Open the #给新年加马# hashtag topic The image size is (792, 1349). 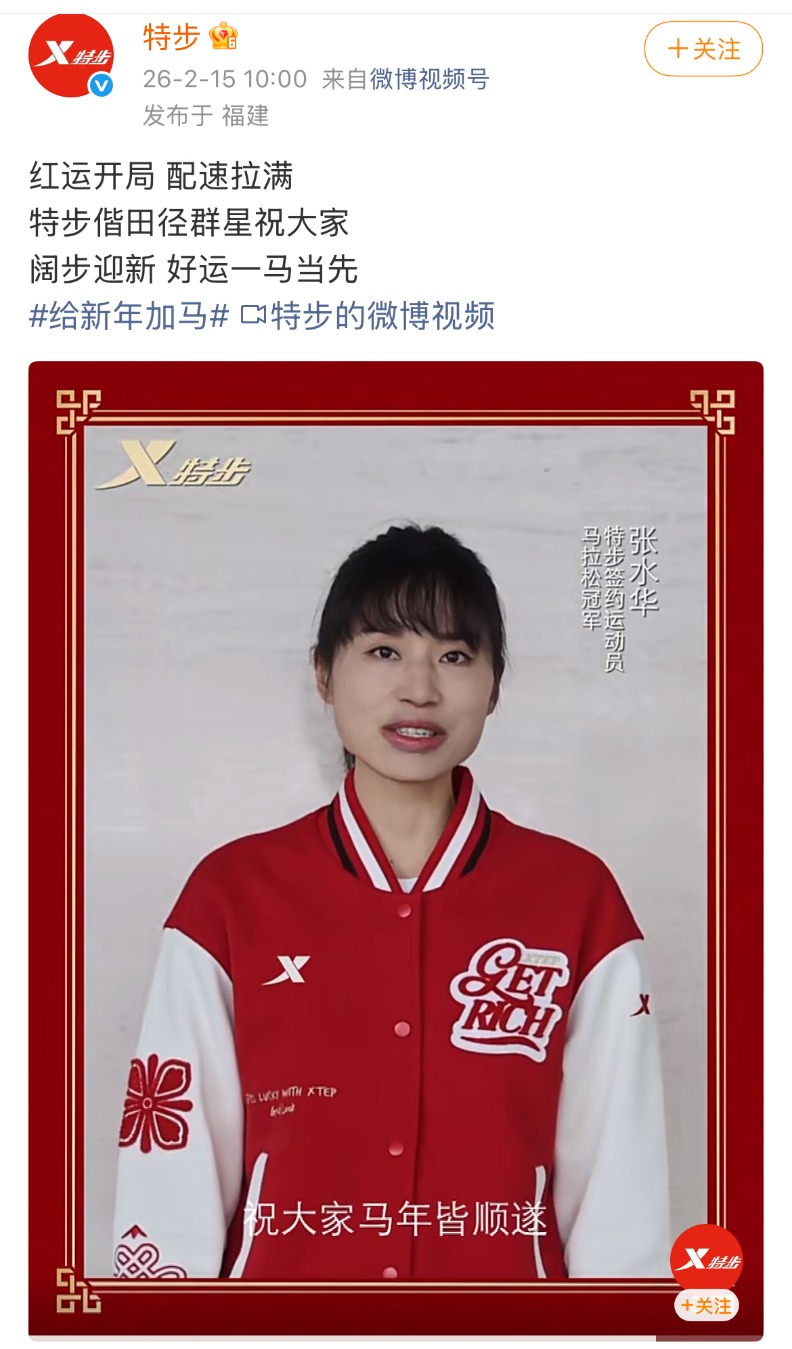[130, 316]
